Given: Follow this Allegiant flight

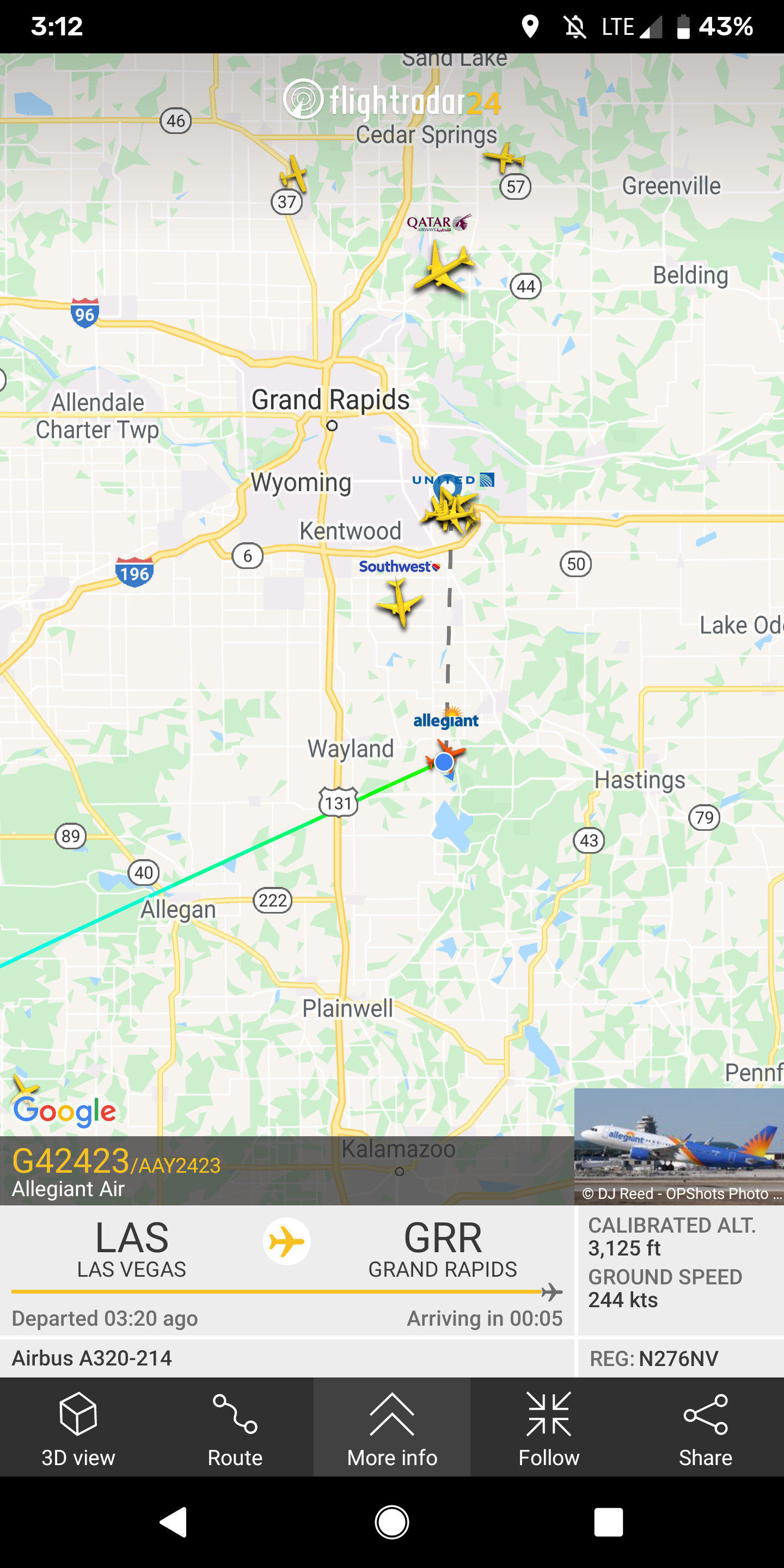Looking at the screenshot, I should point(548,1426).
